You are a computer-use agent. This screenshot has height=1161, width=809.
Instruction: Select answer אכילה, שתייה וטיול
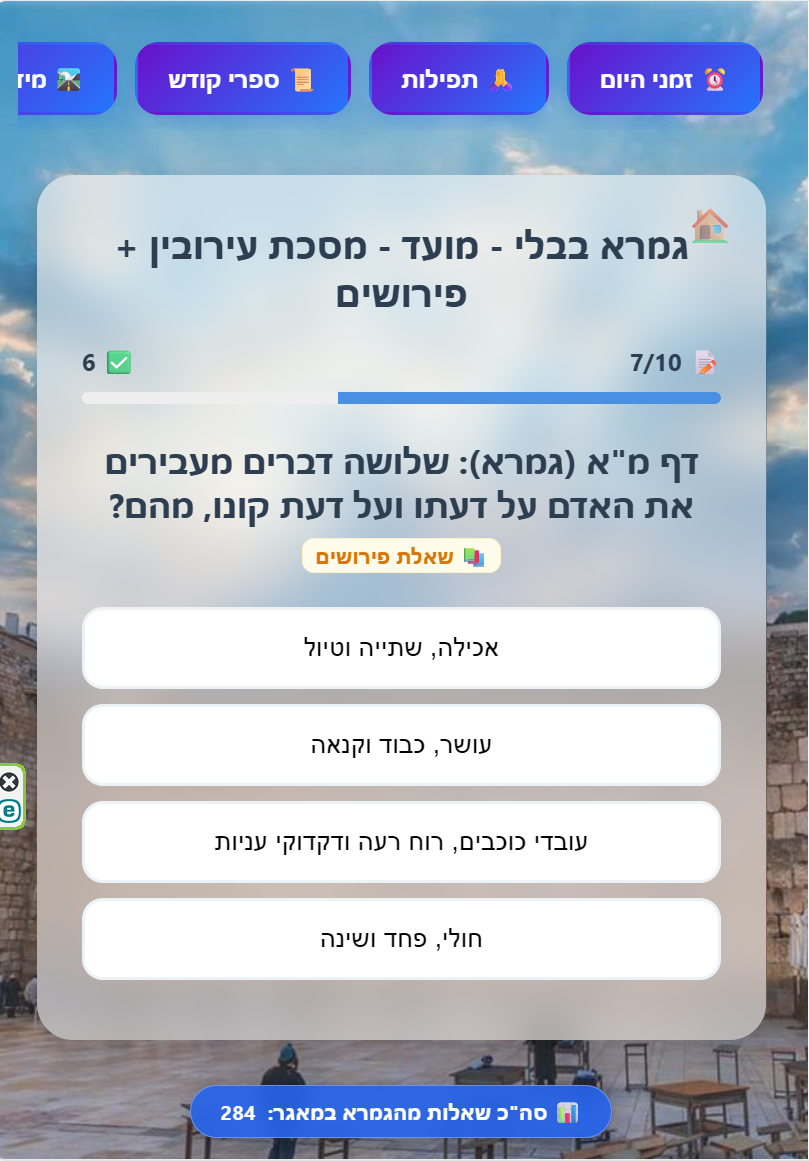pos(401,648)
